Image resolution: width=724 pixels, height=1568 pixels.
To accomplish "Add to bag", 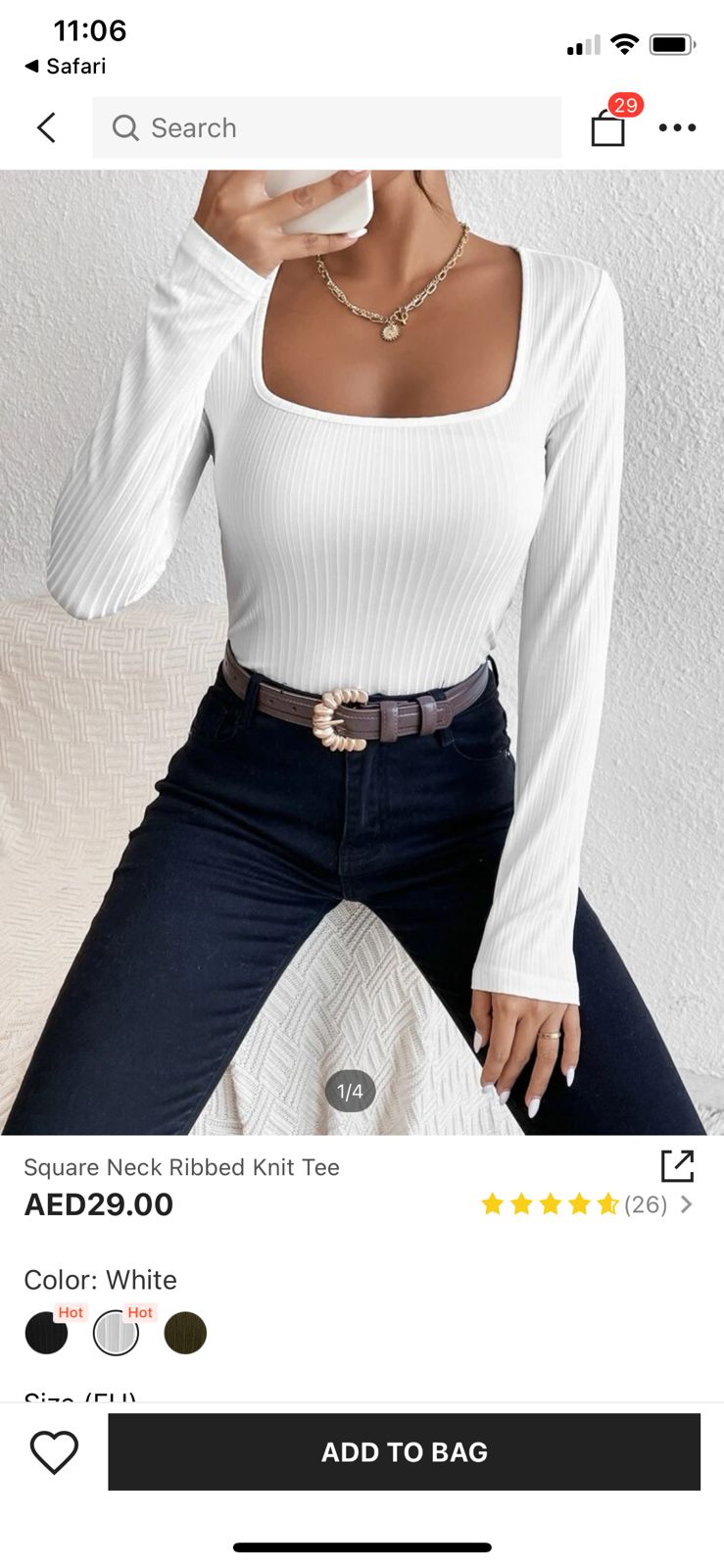I will (x=404, y=1451).
